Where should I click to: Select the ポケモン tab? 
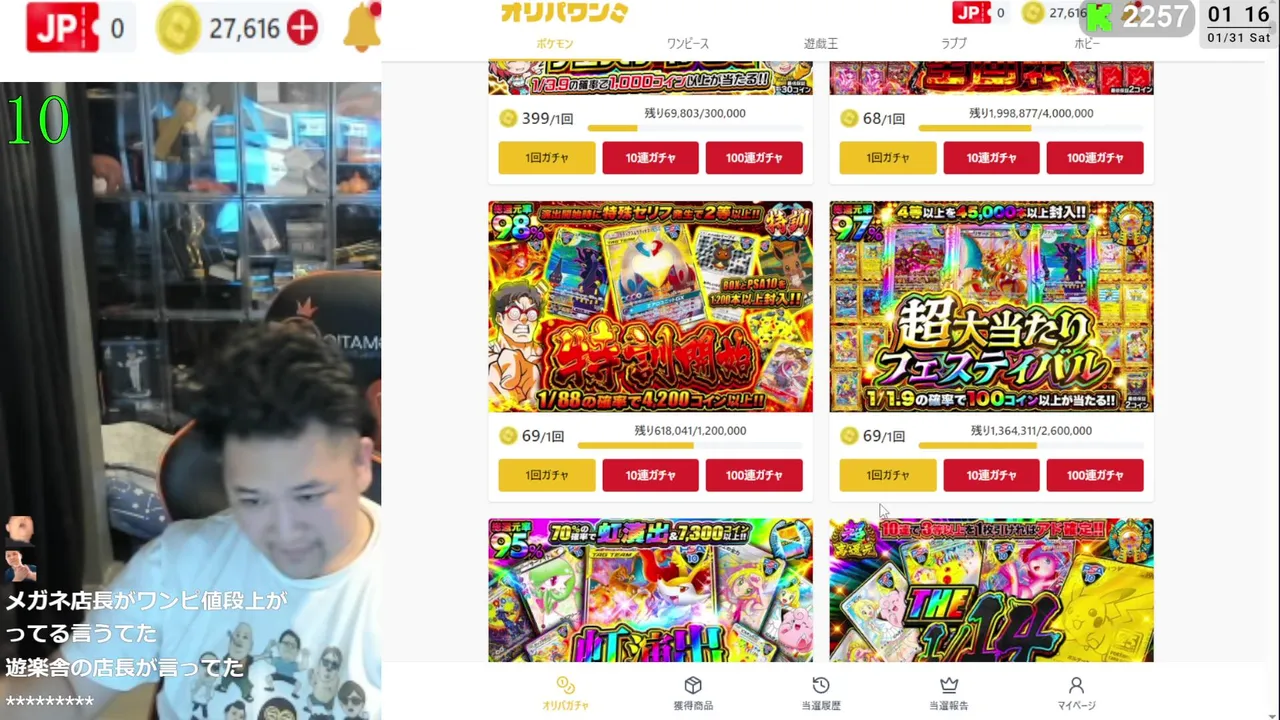[x=554, y=44]
